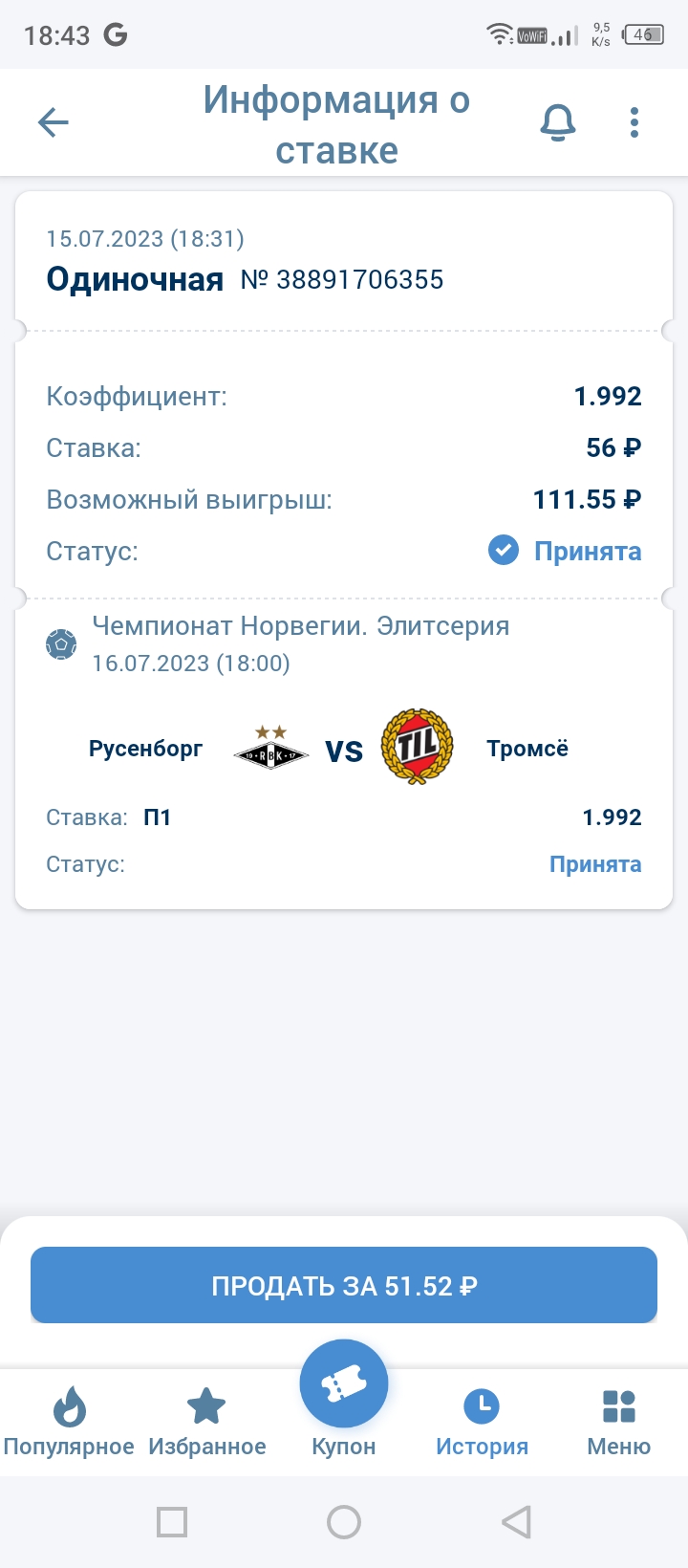
Task: Tap the back arrow to return
Action: (53, 122)
